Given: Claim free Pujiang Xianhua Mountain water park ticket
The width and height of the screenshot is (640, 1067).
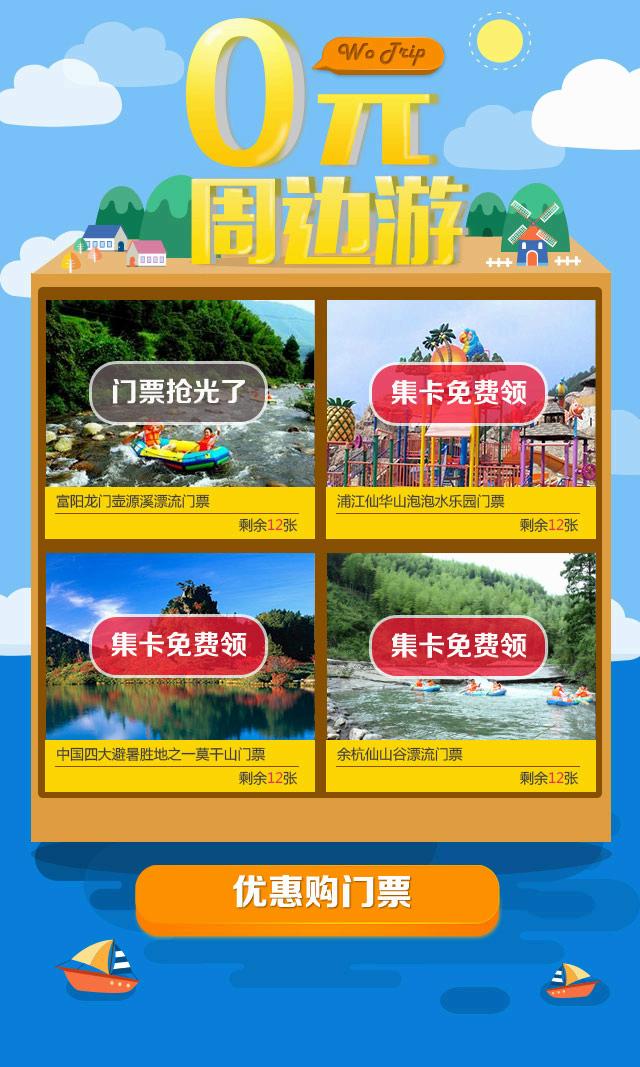Looking at the screenshot, I should (459, 393).
